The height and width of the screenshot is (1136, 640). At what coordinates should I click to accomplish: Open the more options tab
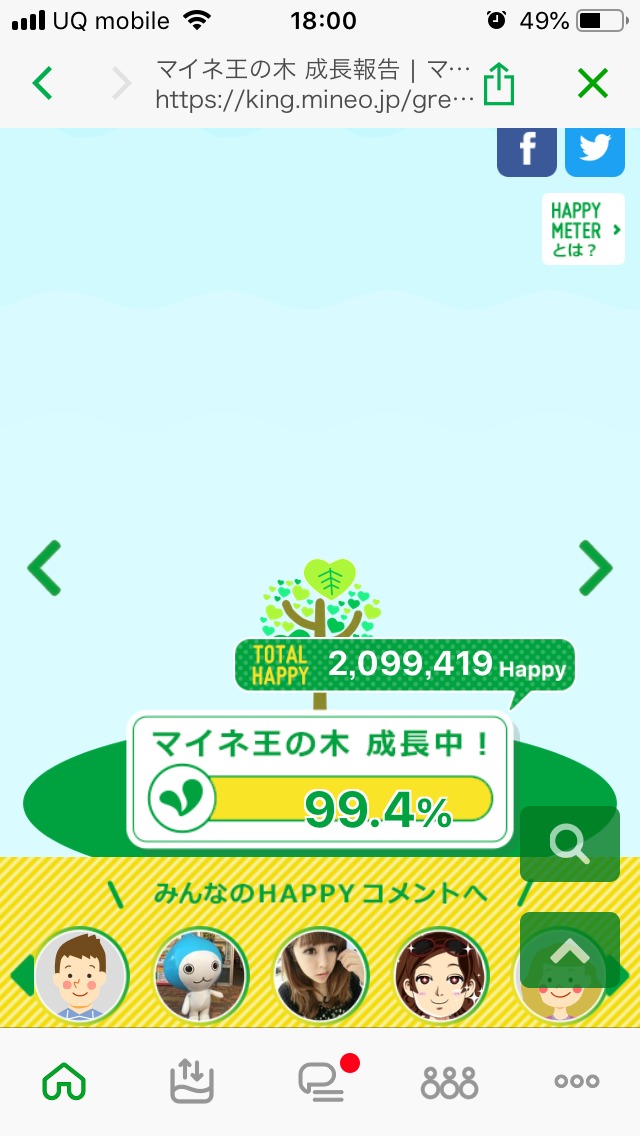coord(577,1081)
